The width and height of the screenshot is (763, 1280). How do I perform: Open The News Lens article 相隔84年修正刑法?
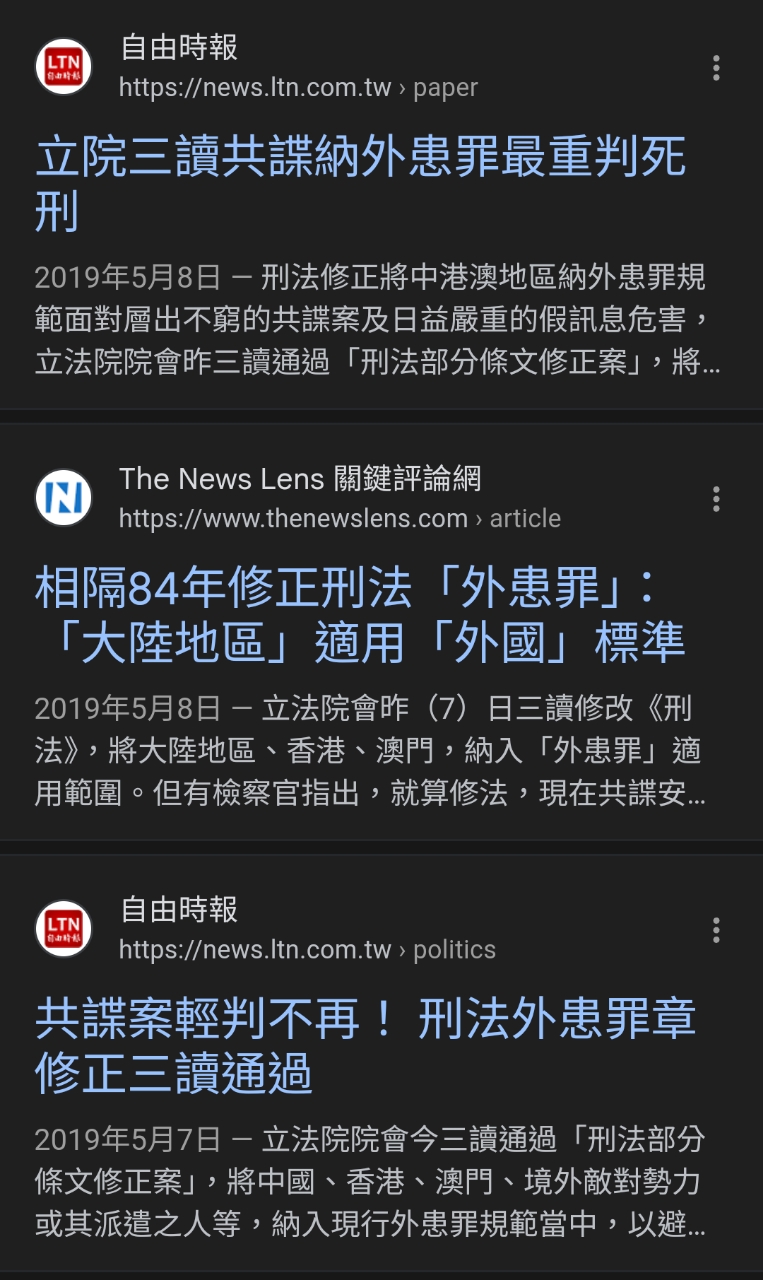[x=361, y=616]
